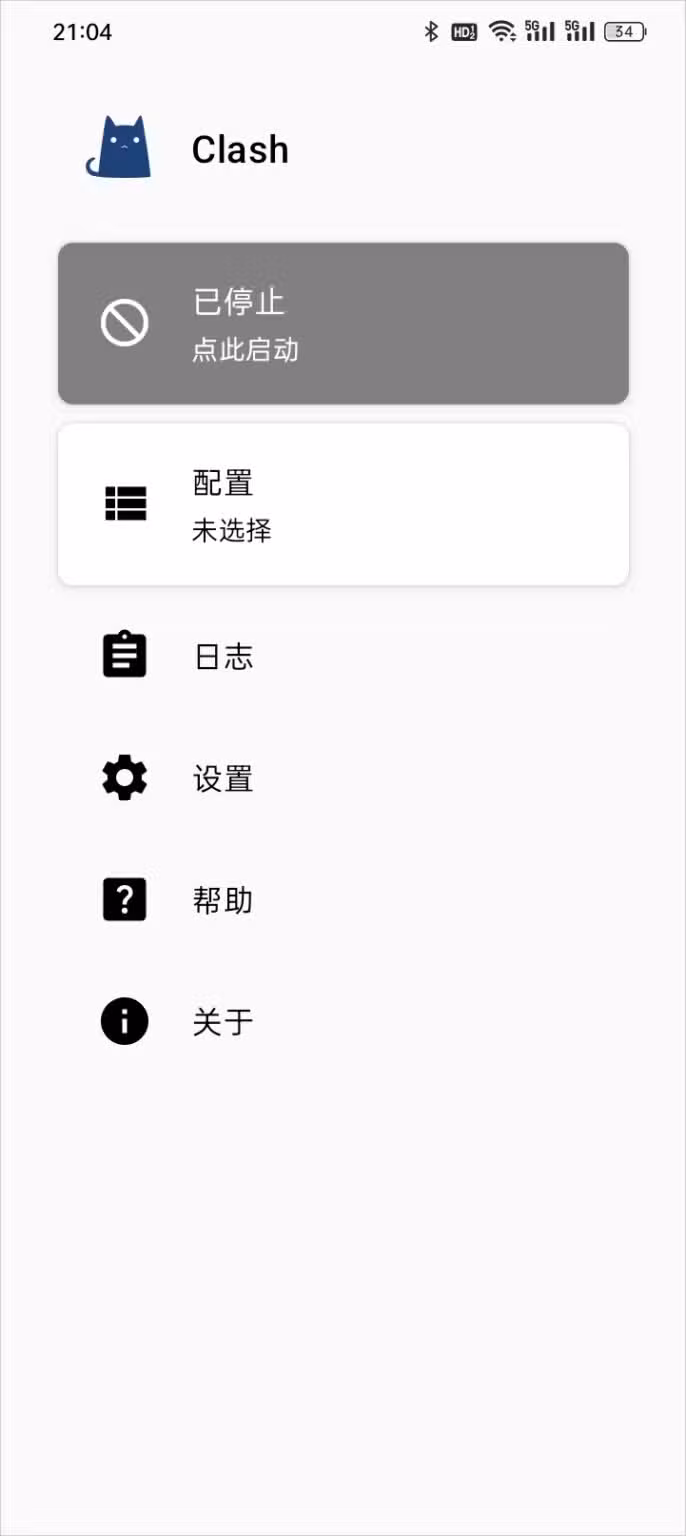Open the 配置 profile card
Image resolution: width=686 pixels, height=1536 pixels.
(x=343, y=504)
